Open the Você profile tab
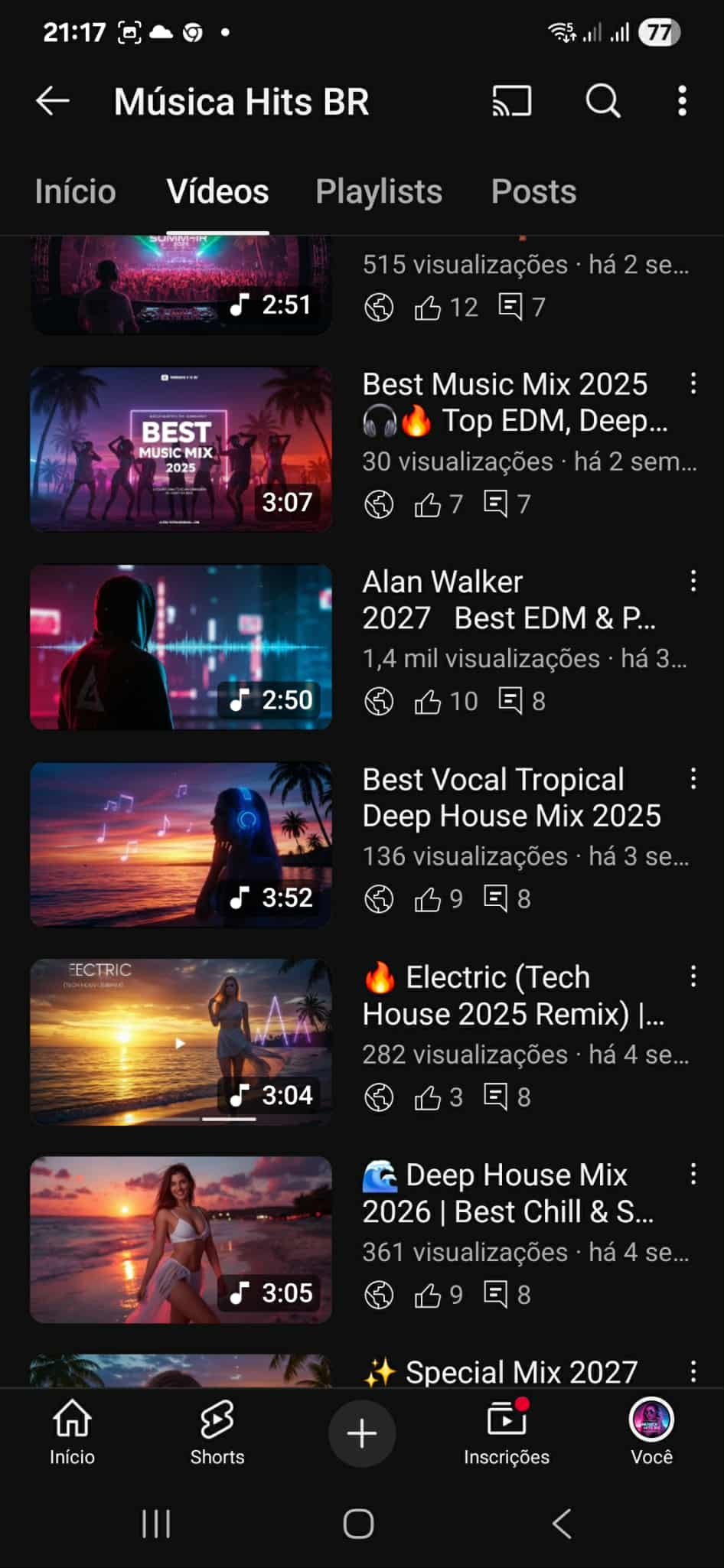The width and height of the screenshot is (724, 1568). coord(651,1433)
